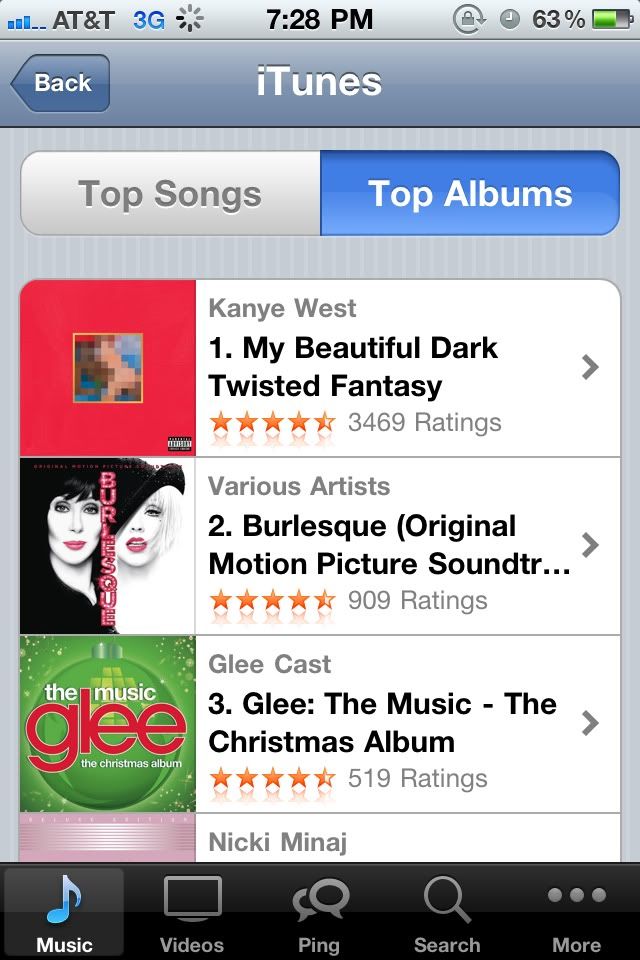Image resolution: width=640 pixels, height=960 pixels.
Task: Go back using the Back button
Action: 61,83
